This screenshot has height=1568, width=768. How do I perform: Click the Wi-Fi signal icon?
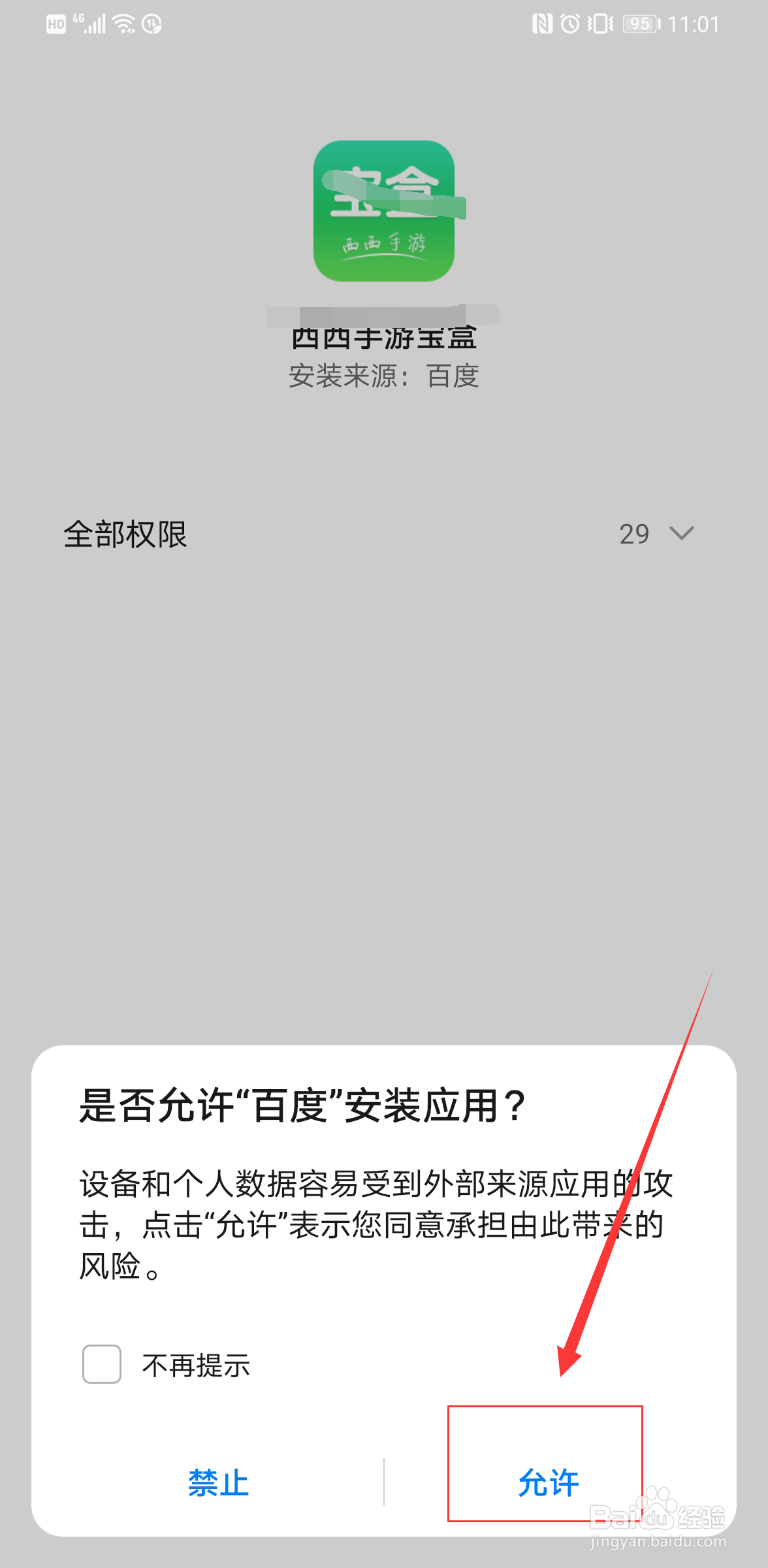[123, 24]
